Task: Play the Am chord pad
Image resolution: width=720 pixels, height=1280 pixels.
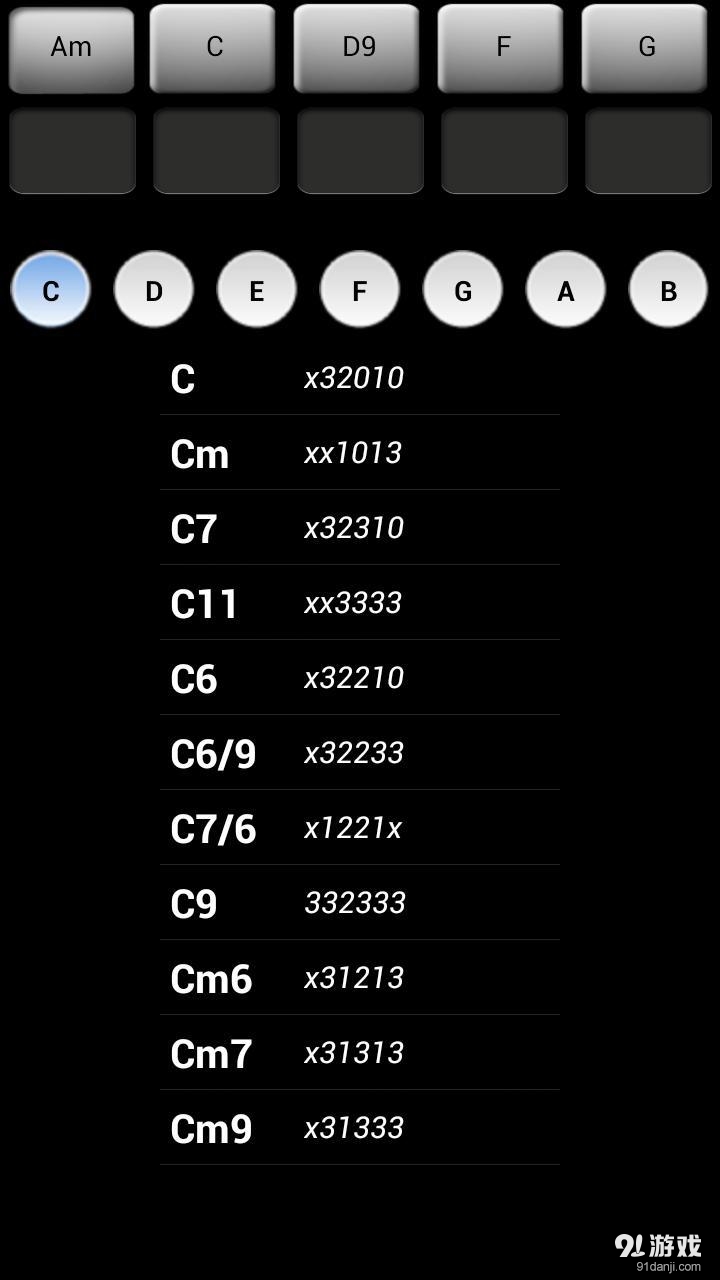Action: pyautogui.click(x=71, y=47)
